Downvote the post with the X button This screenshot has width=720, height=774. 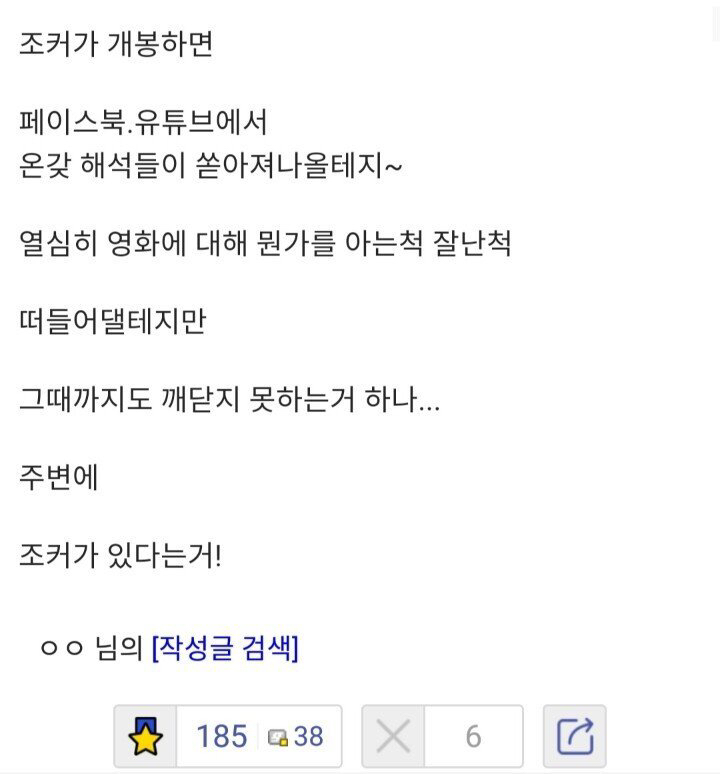(393, 736)
